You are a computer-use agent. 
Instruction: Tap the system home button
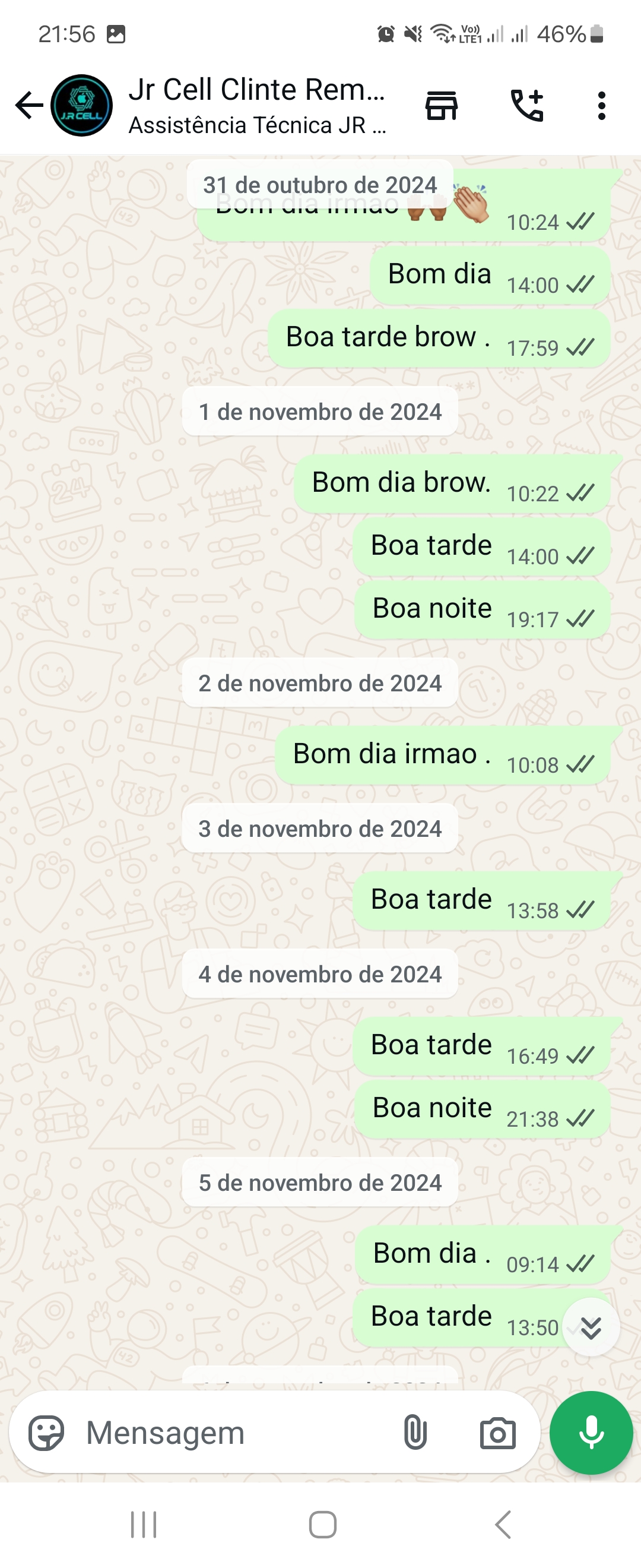coord(322,1524)
